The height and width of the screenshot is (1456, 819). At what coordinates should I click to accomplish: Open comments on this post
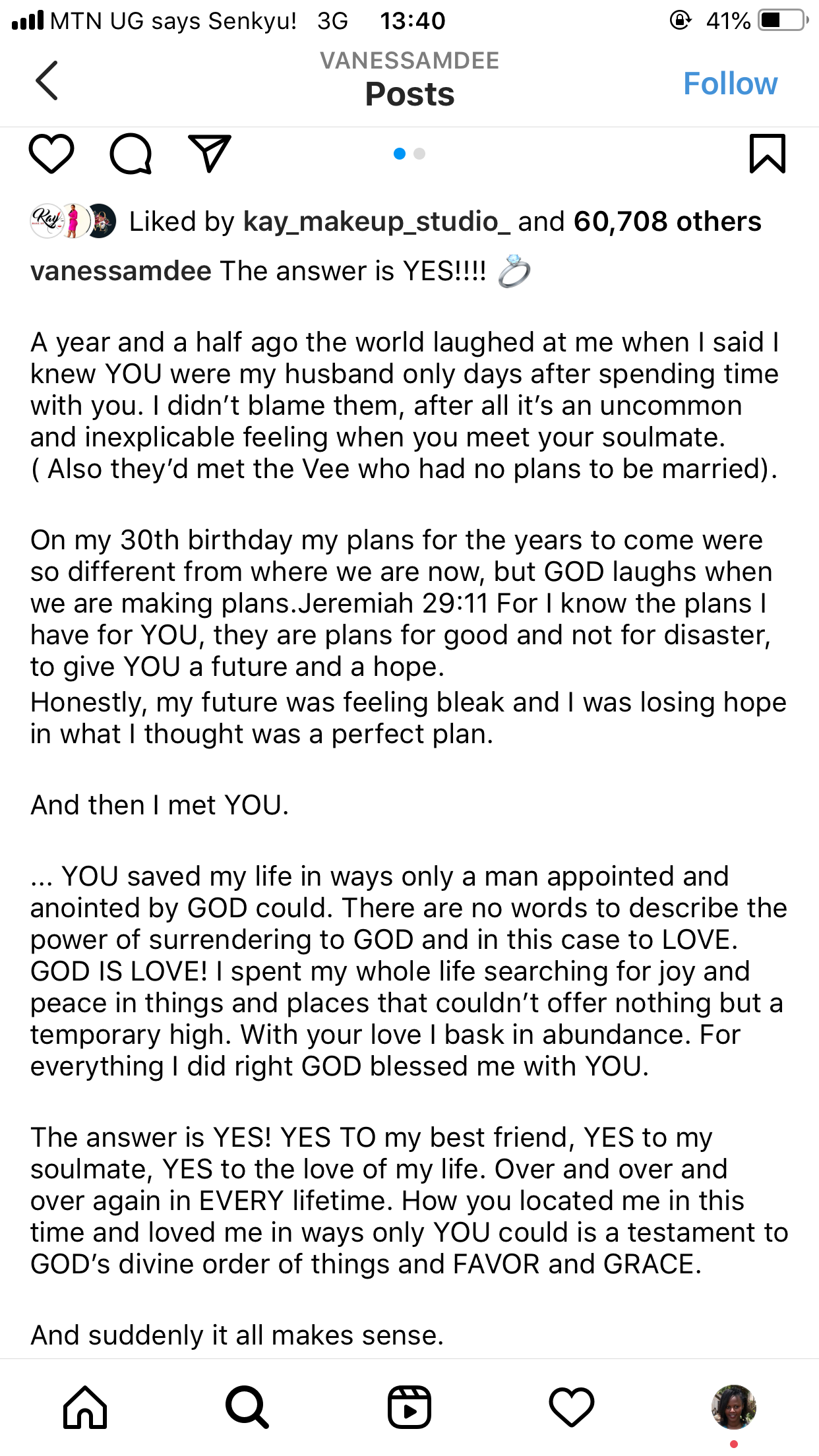(x=131, y=154)
